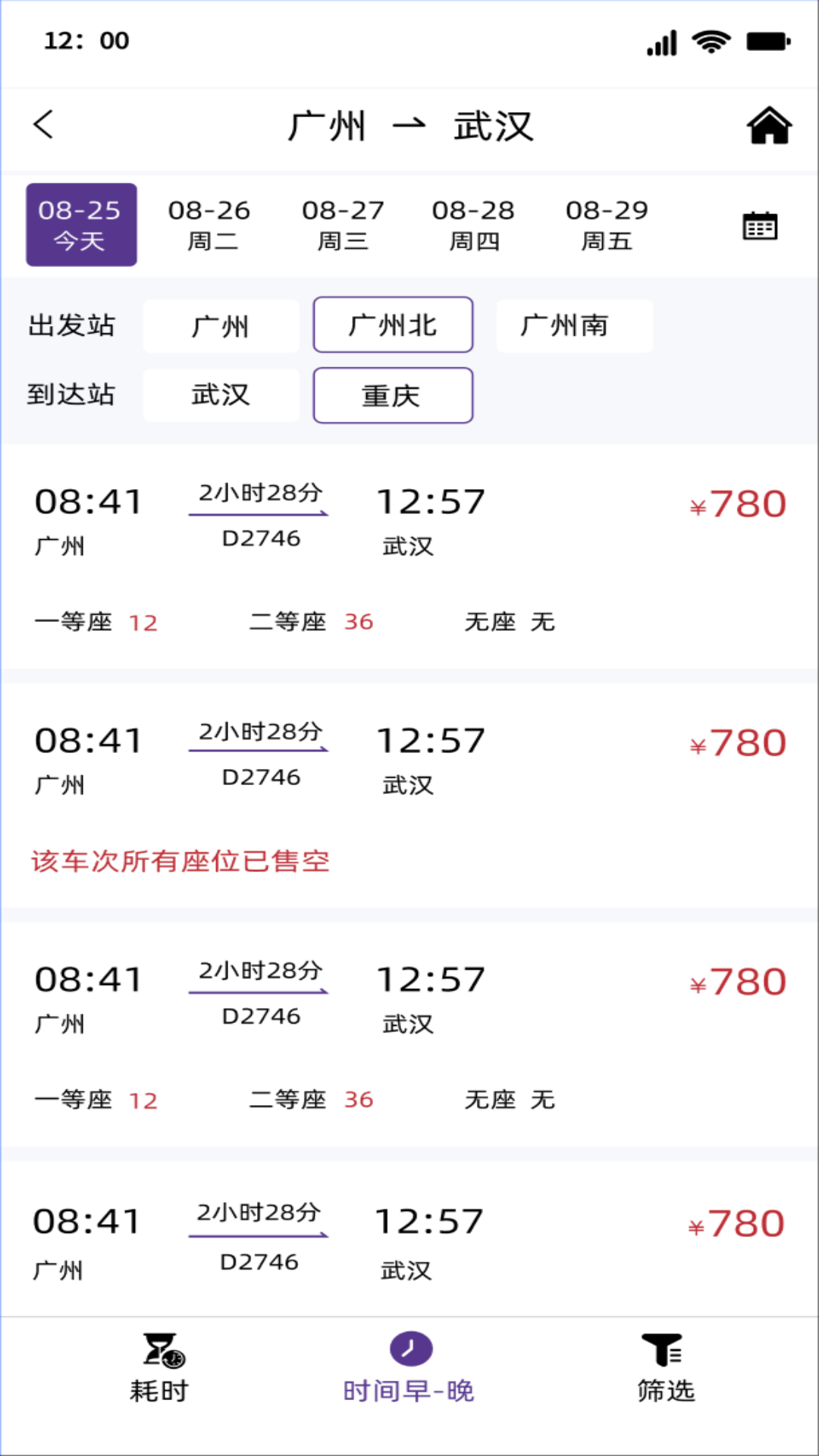The height and width of the screenshot is (1456, 819).
Task: Sort trains by 耗时 duration
Action: point(159,1369)
